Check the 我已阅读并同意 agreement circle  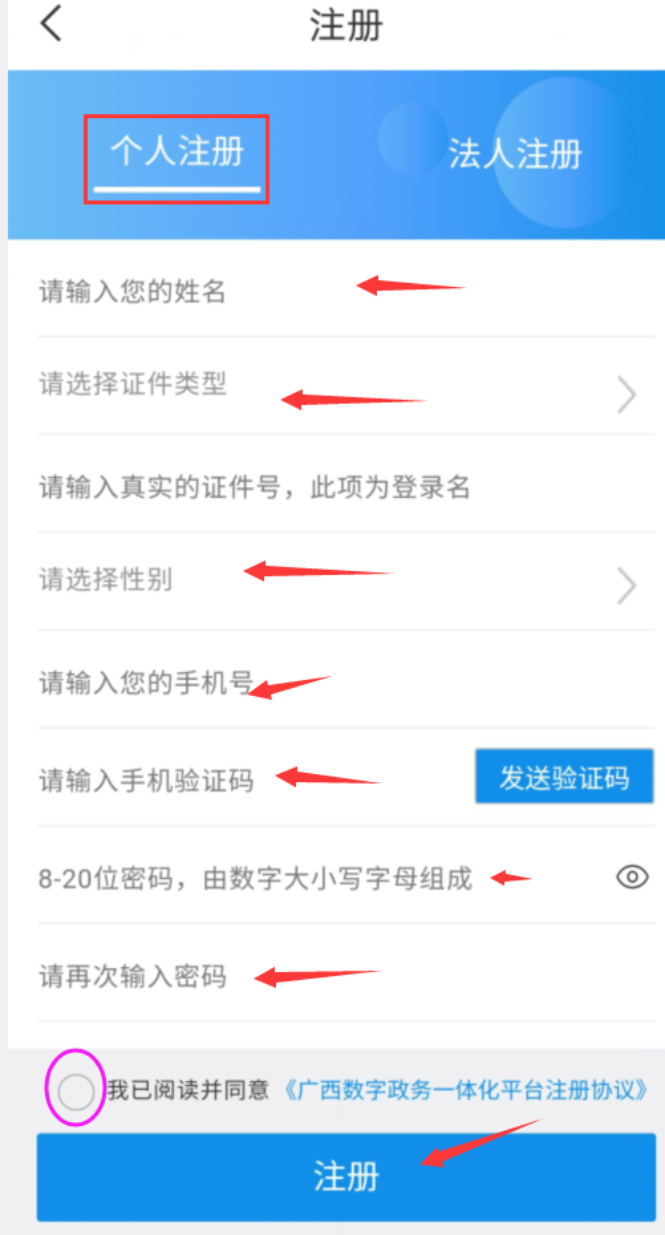pyautogui.click(x=76, y=1092)
